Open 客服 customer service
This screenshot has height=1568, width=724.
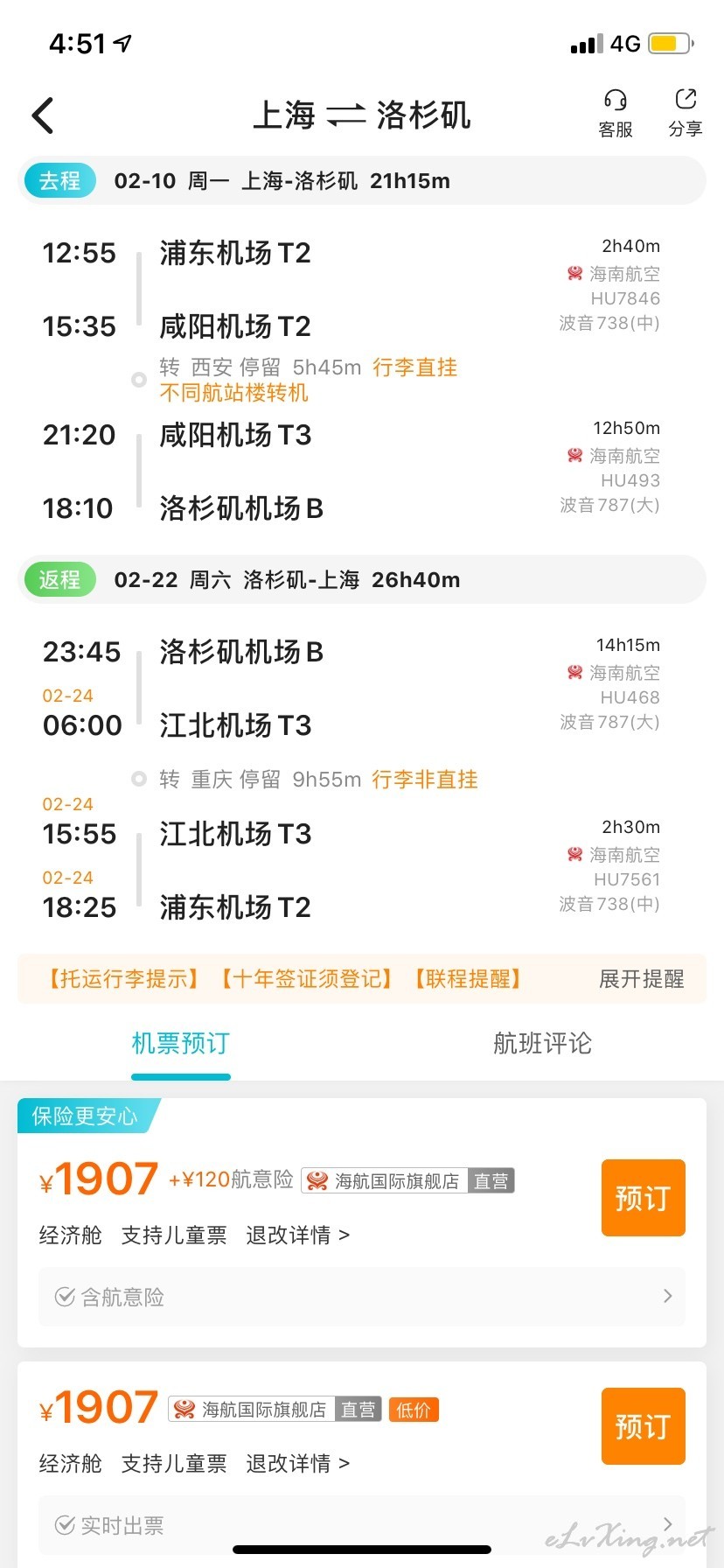616,114
